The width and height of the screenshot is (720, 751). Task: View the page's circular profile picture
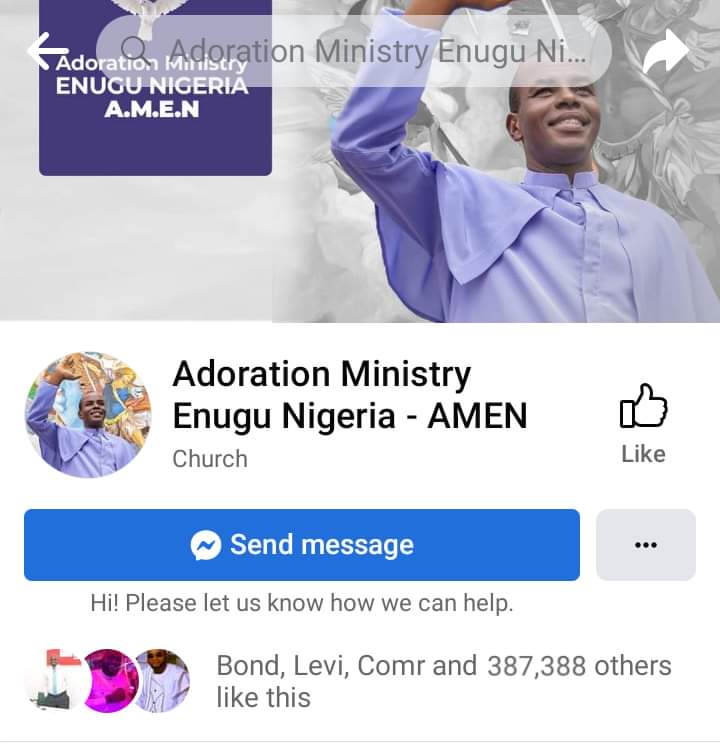coord(88,415)
